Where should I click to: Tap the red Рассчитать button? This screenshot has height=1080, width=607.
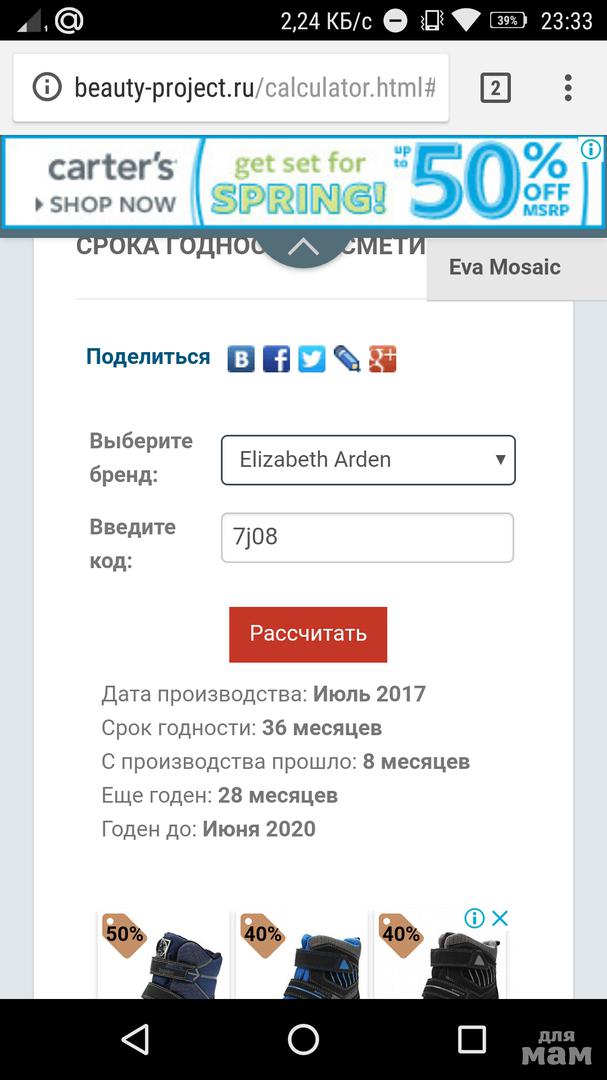coord(308,634)
